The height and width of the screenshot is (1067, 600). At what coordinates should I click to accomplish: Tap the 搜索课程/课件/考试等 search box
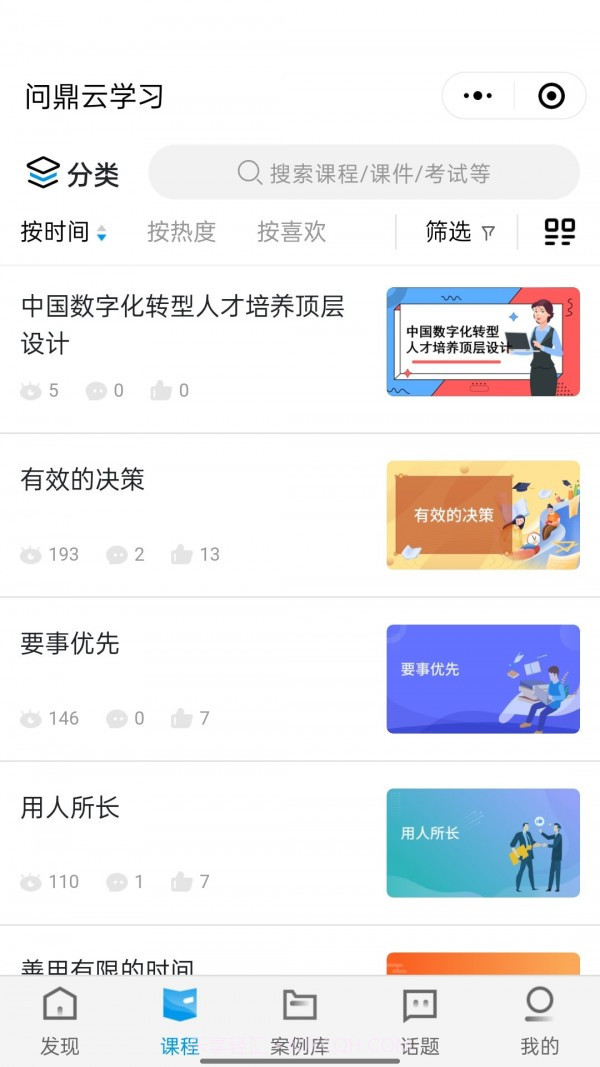click(x=364, y=173)
